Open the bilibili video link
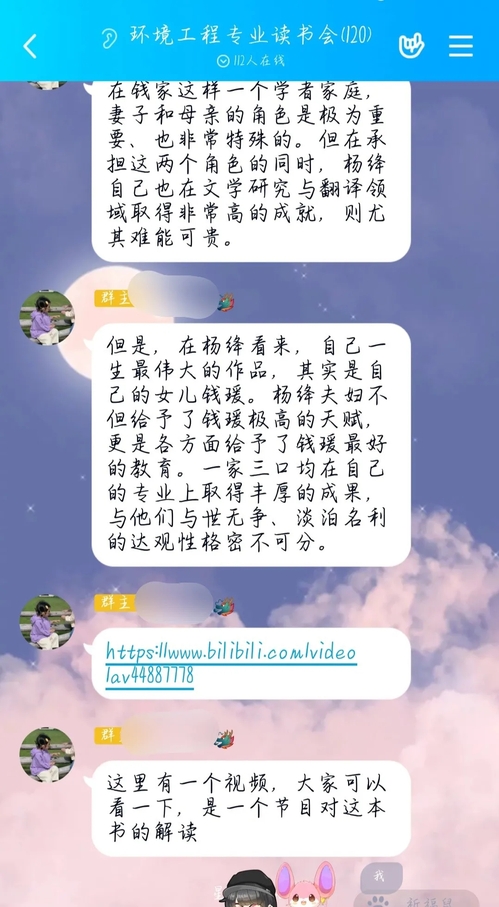The width and height of the screenshot is (499, 907). 231,663
